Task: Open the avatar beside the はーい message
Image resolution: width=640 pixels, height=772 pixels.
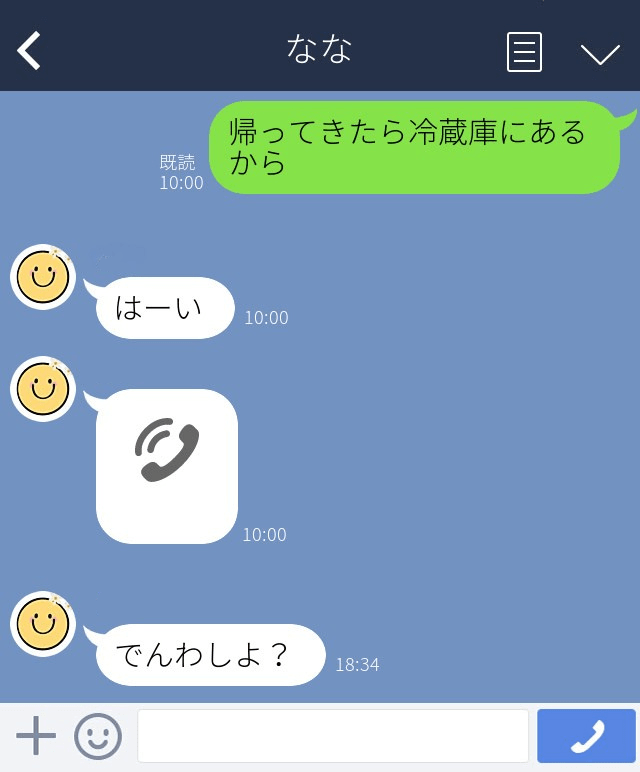Action: tap(43, 277)
